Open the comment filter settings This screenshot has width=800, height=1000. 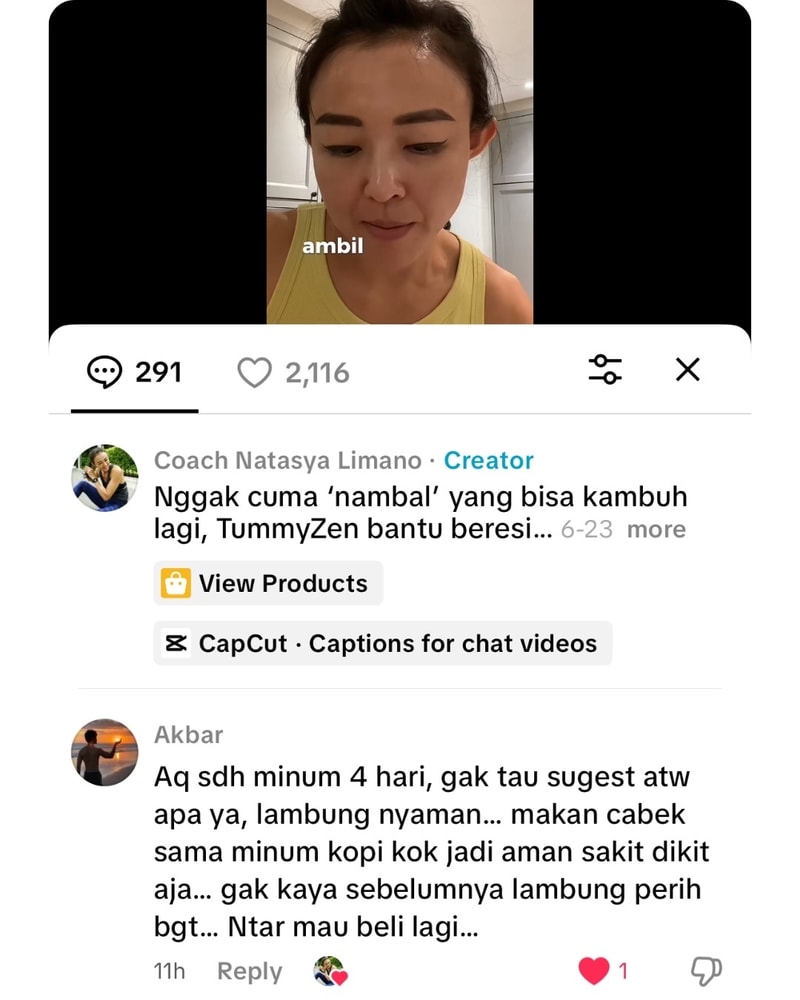[605, 370]
